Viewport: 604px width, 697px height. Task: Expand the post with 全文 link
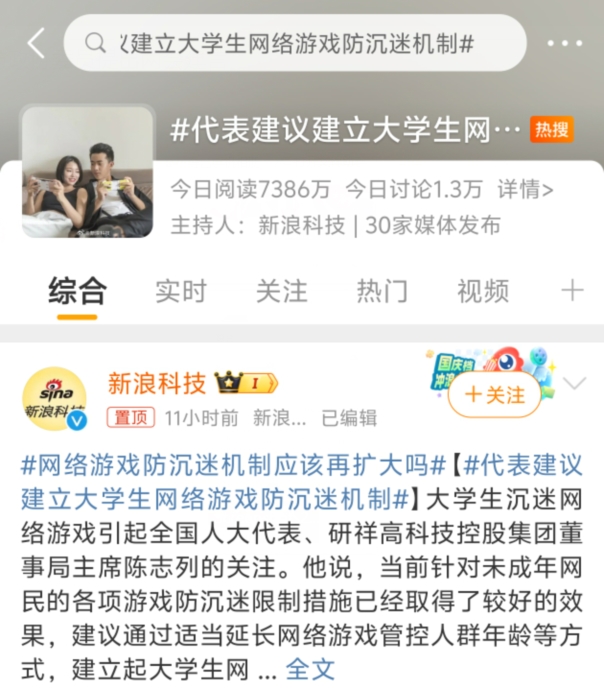click(310, 669)
